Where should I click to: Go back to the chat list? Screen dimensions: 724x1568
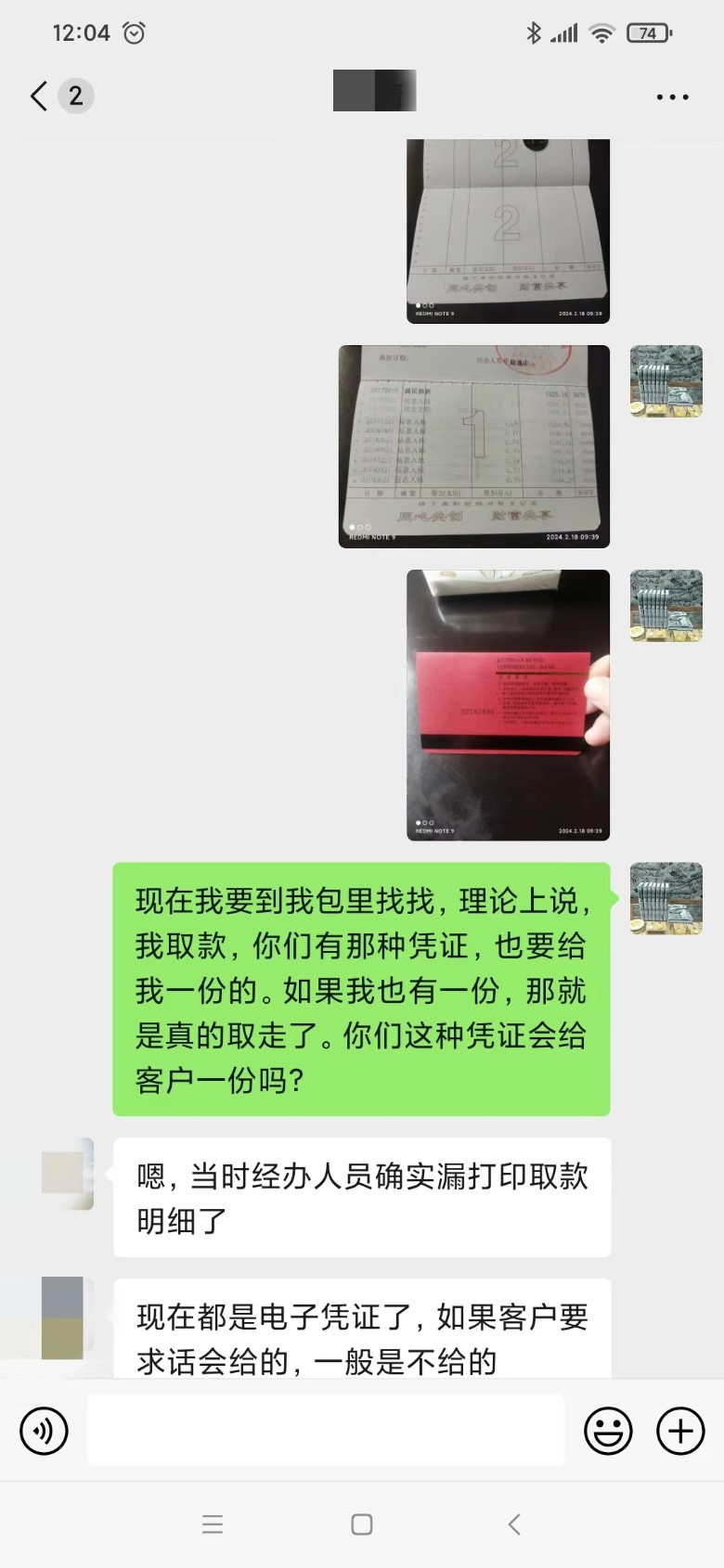coord(39,96)
